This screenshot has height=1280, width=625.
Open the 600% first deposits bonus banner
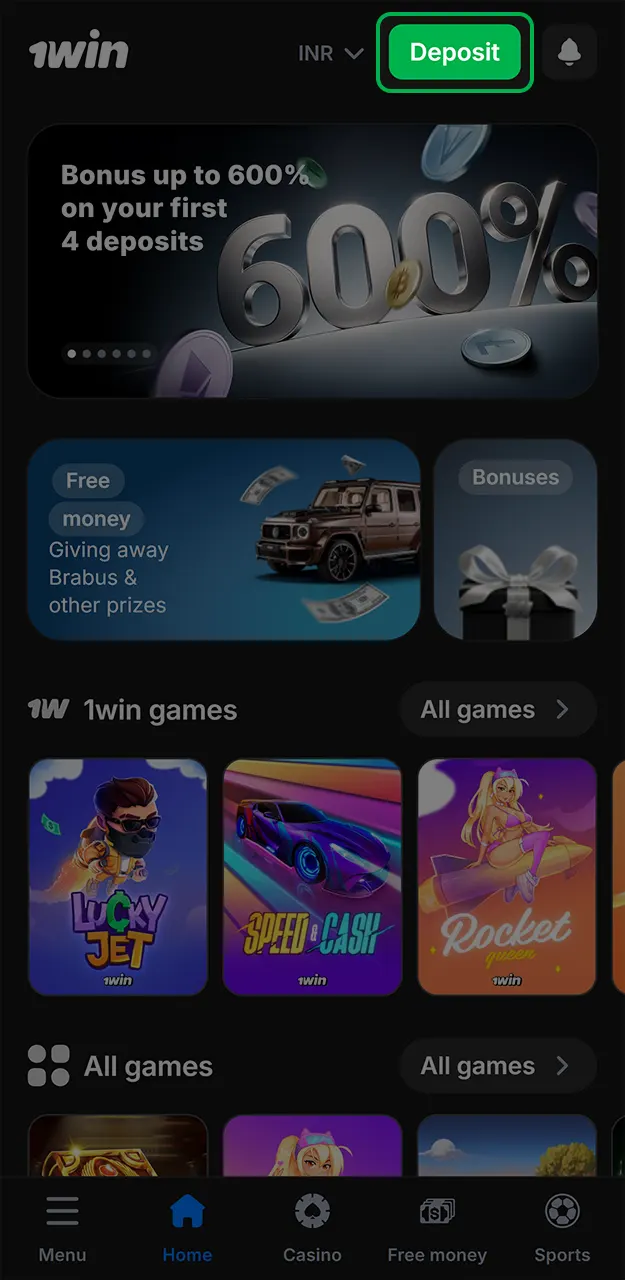pos(312,262)
